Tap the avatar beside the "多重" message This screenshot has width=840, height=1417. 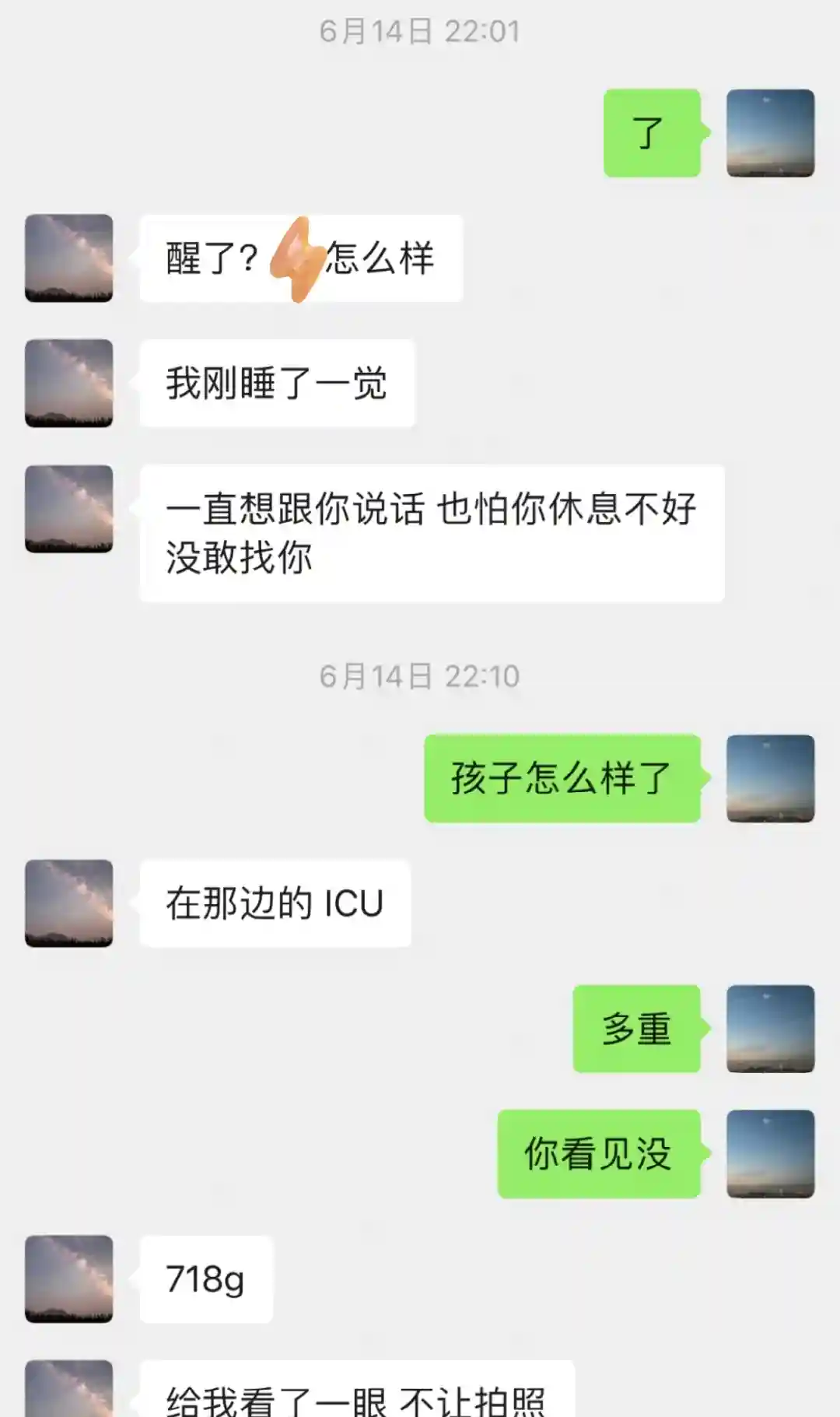click(x=770, y=1029)
